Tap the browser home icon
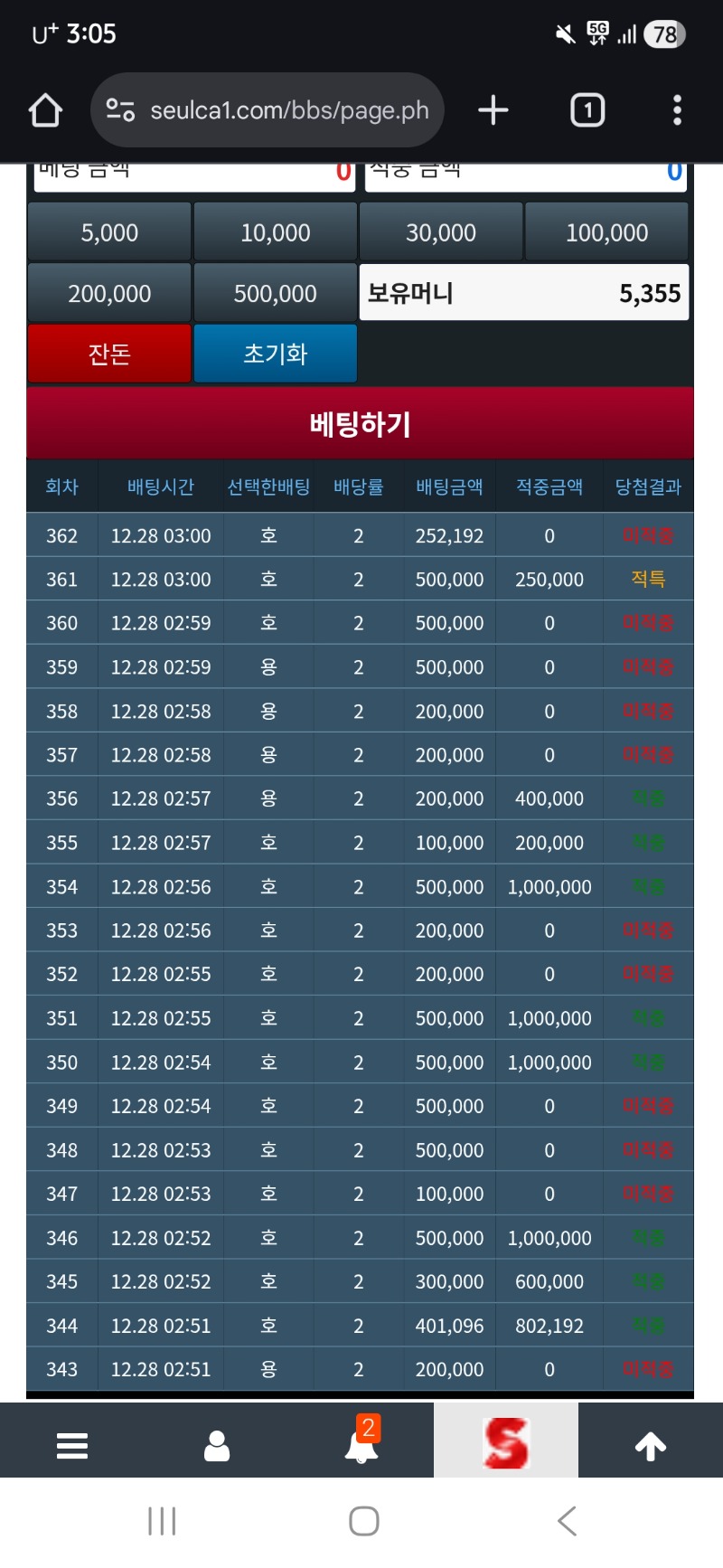The image size is (723, 1568). 45,110
